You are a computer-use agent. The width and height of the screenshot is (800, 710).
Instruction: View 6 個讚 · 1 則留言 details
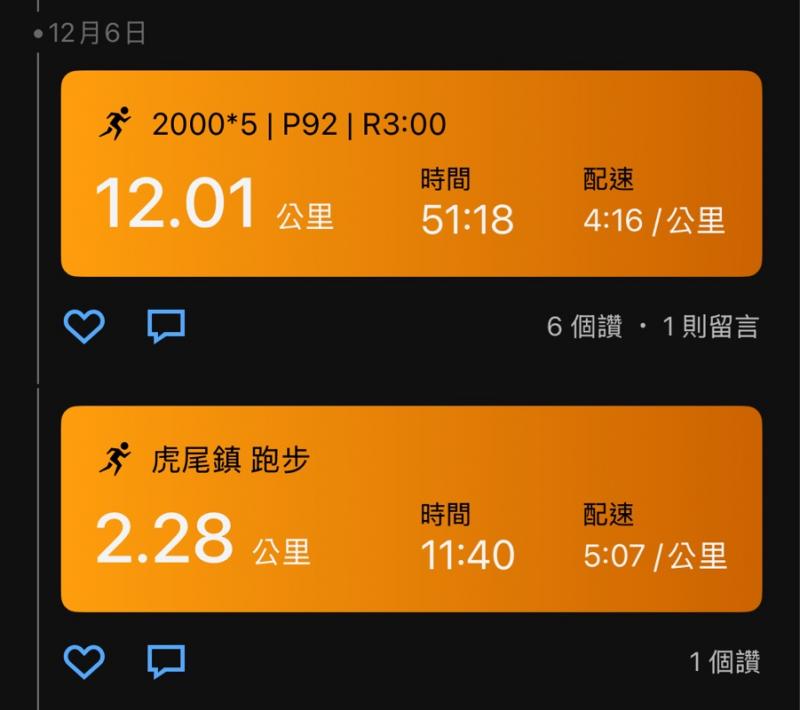click(x=652, y=327)
